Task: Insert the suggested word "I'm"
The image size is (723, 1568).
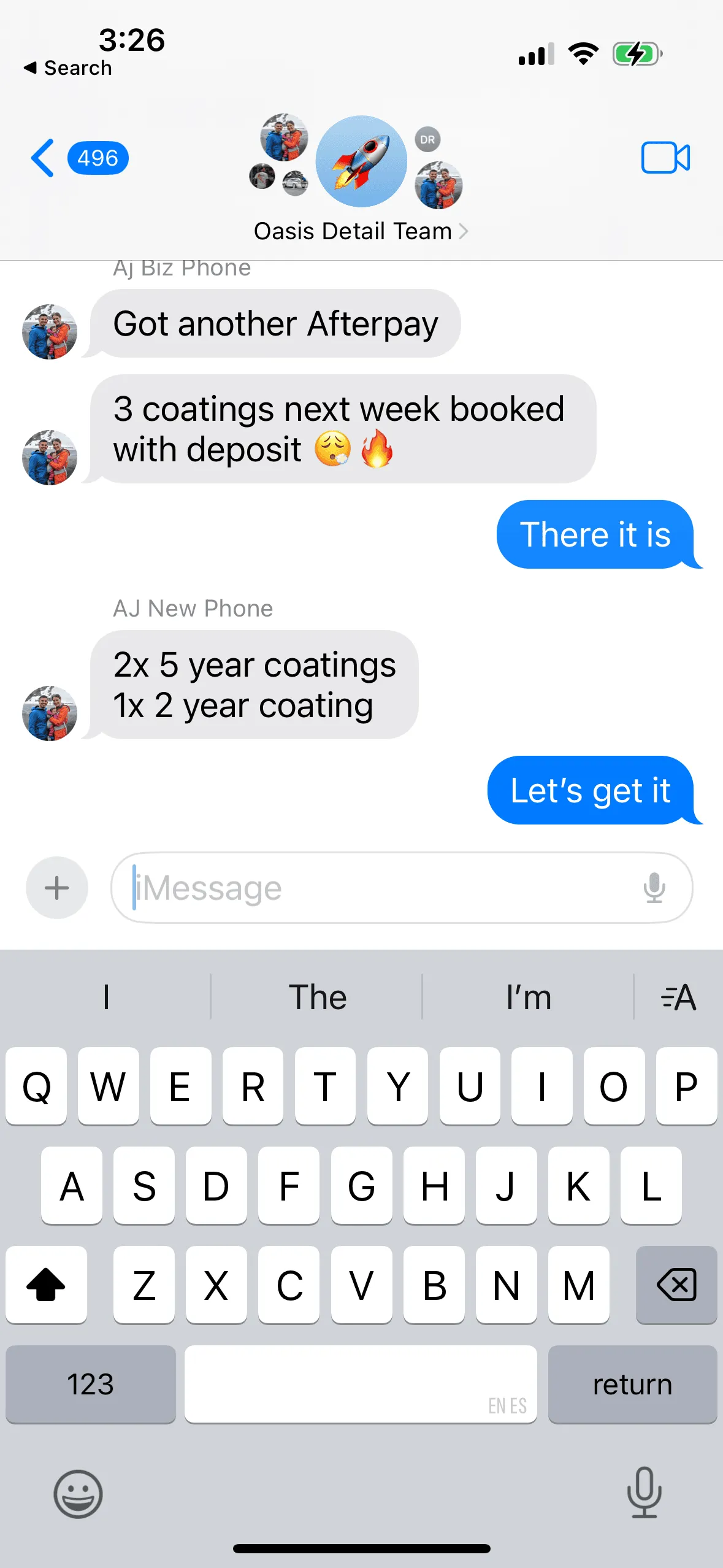Action: click(528, 997)
